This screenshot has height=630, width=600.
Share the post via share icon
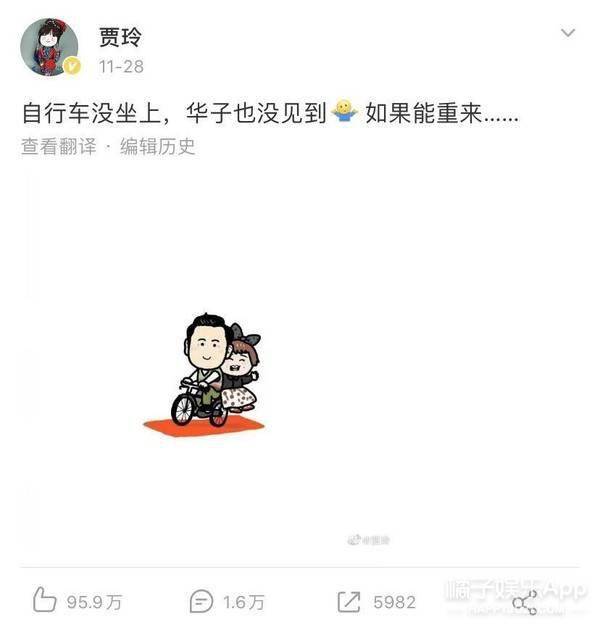524,602
